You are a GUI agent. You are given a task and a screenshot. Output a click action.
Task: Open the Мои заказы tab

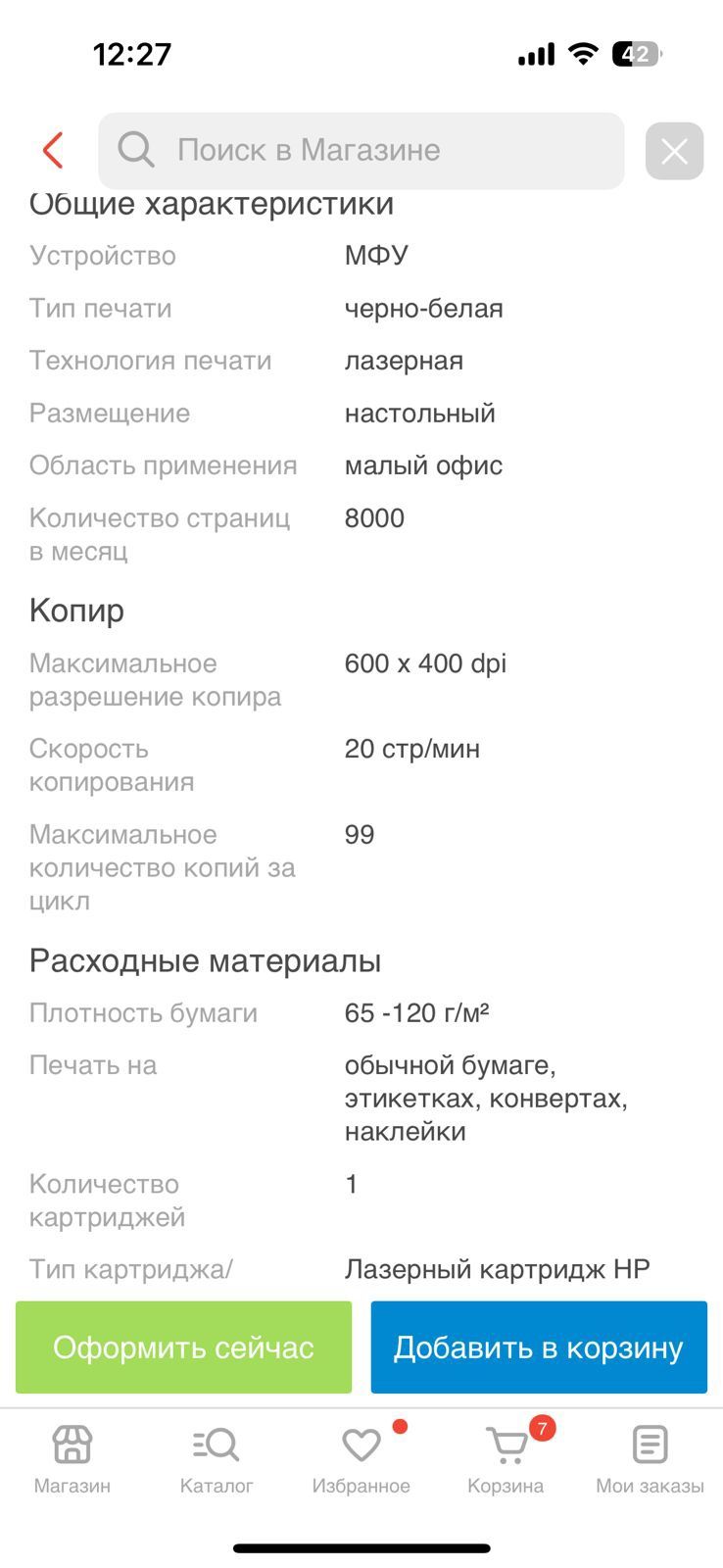point(650,1459)
